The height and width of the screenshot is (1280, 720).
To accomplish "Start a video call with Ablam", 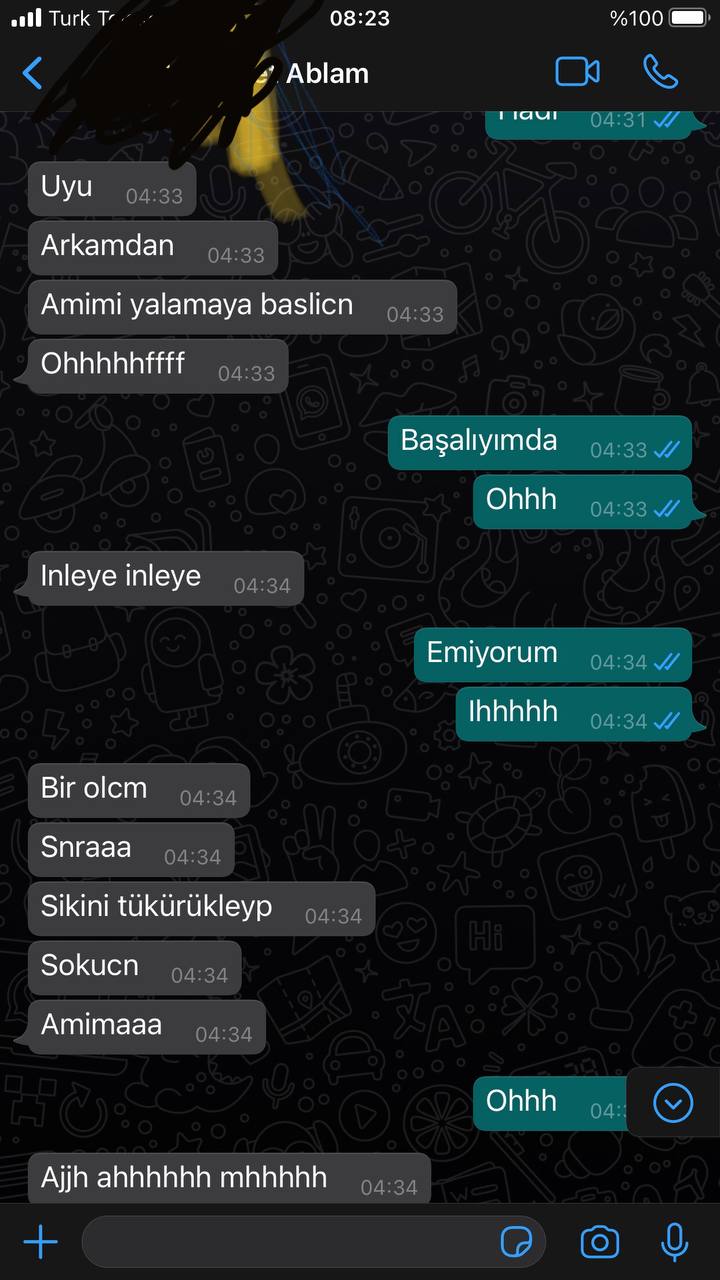I will coord(578,72).
